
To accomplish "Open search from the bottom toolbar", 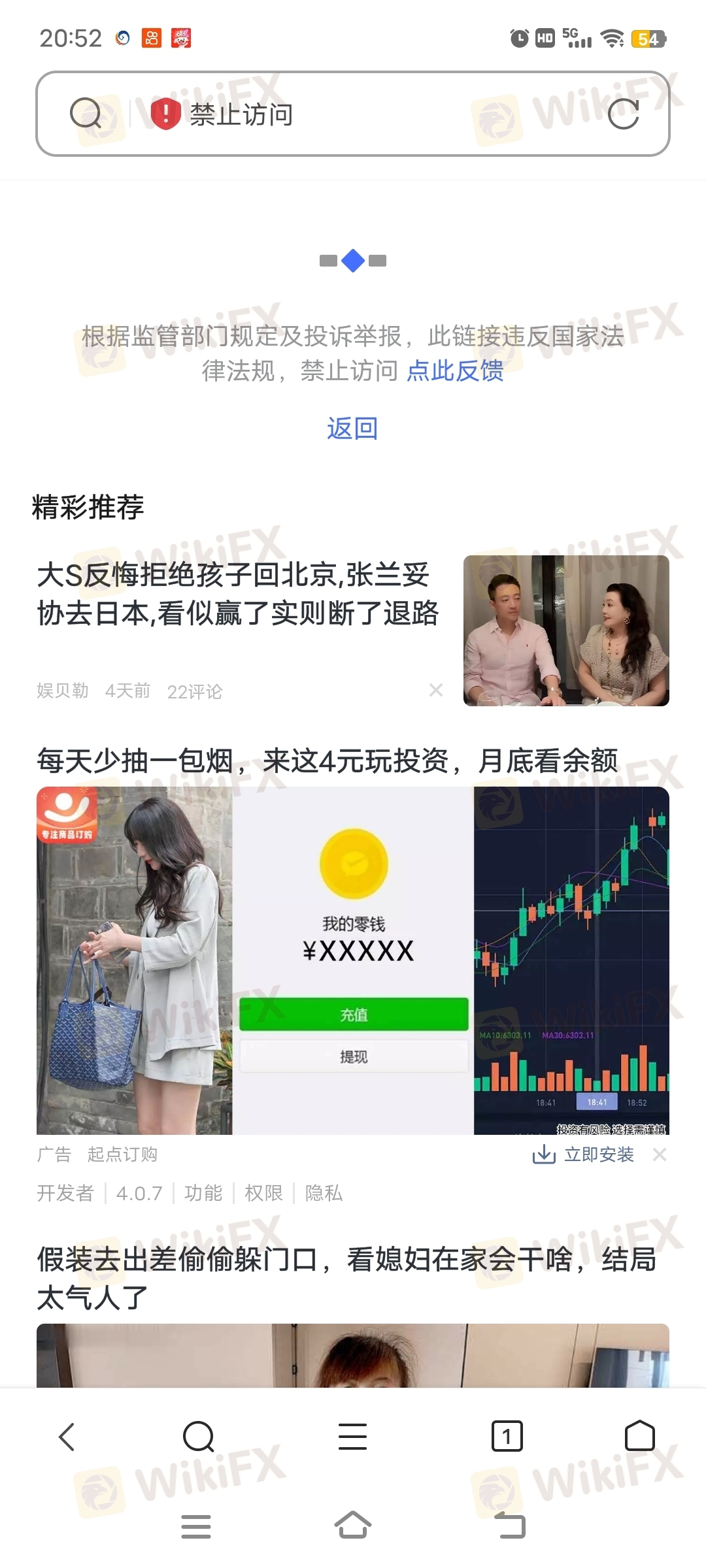I will (199, 1436).
